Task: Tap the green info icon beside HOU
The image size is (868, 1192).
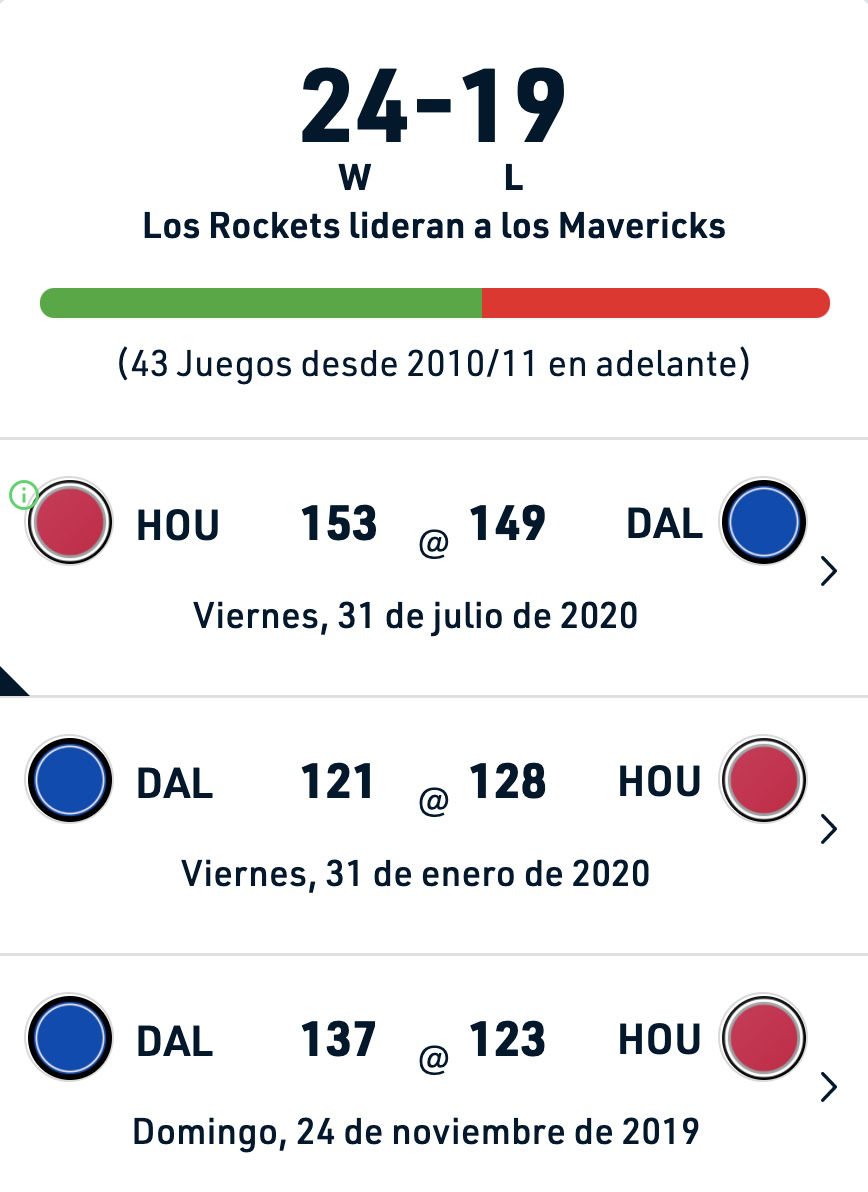Action: (x=24, y=495)
